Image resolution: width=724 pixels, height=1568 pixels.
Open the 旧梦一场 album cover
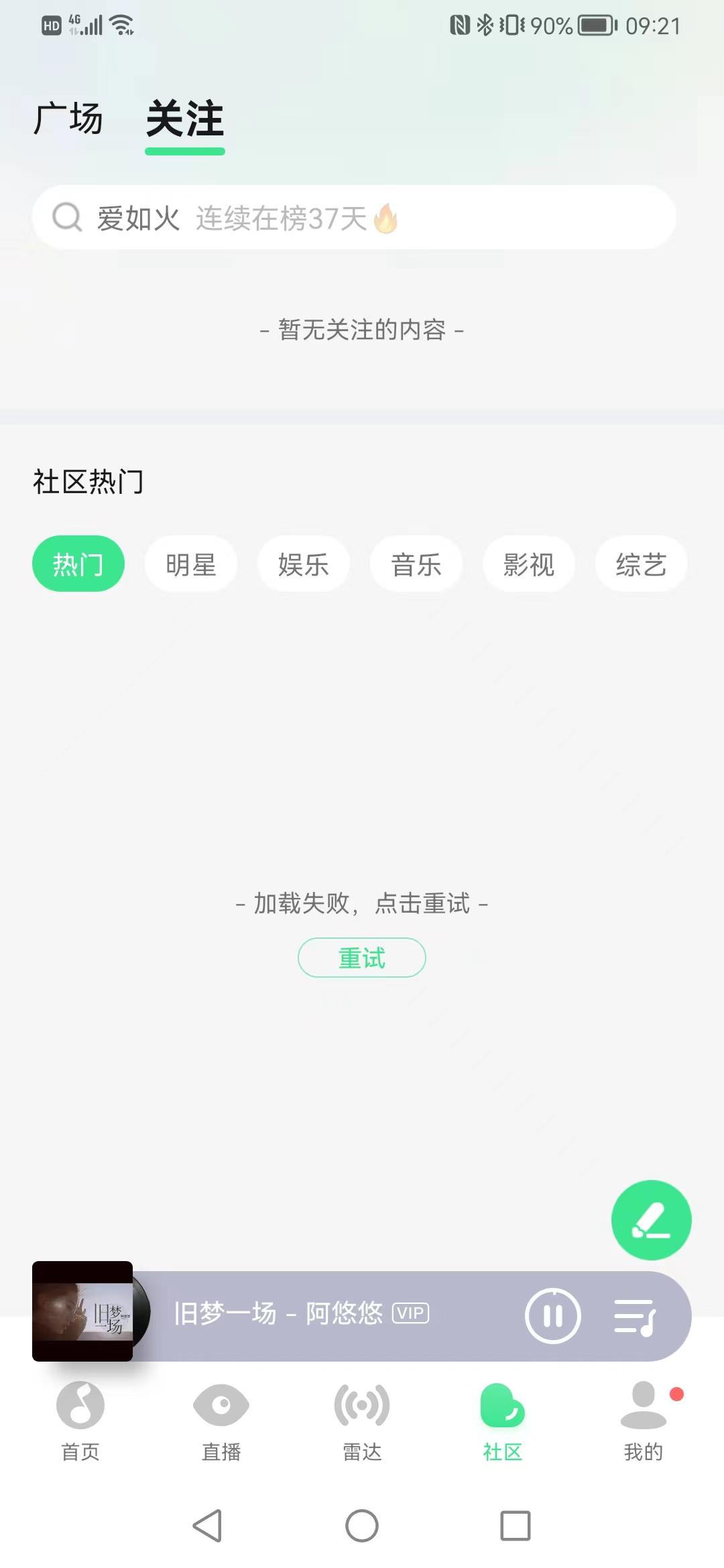(x=82, y=1311)
